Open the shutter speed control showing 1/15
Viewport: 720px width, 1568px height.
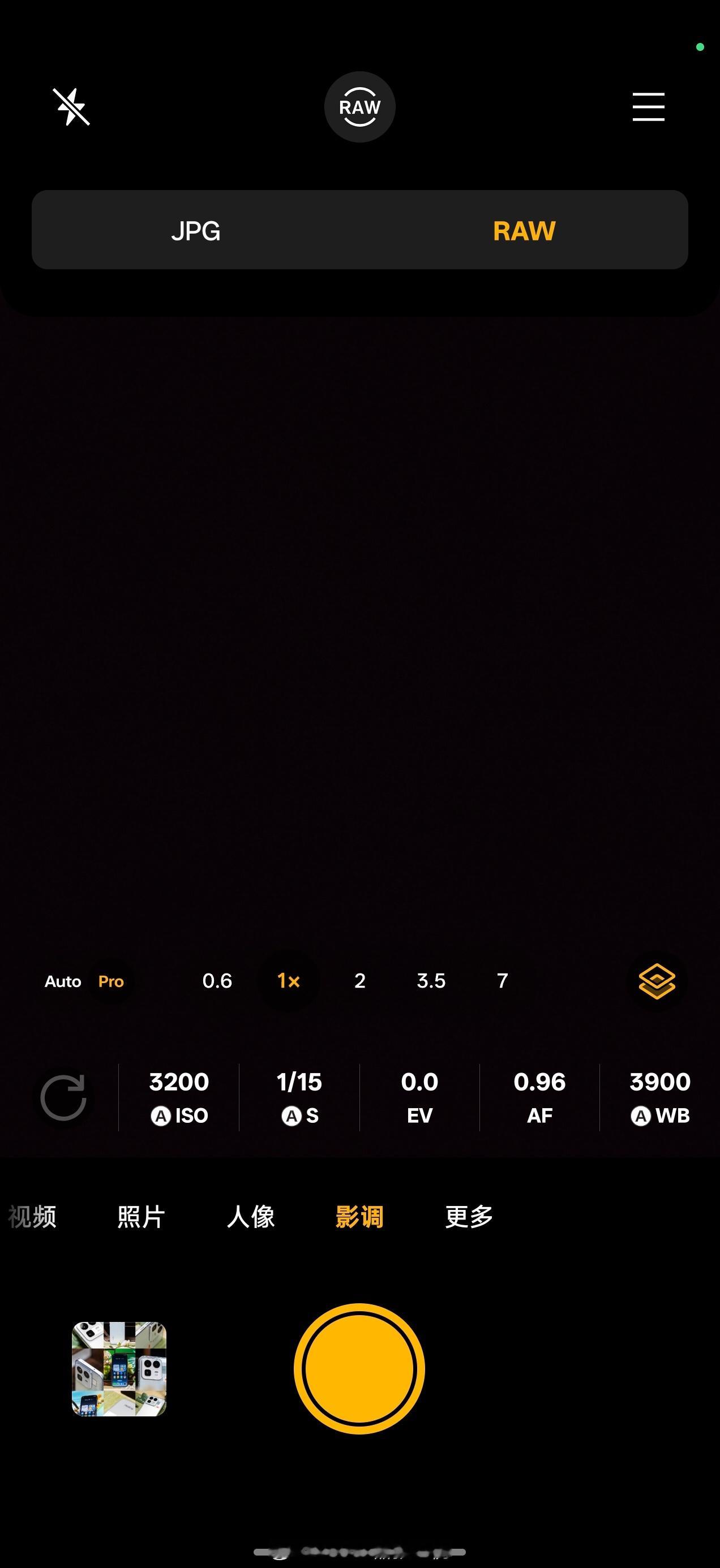coord(298,1097)
